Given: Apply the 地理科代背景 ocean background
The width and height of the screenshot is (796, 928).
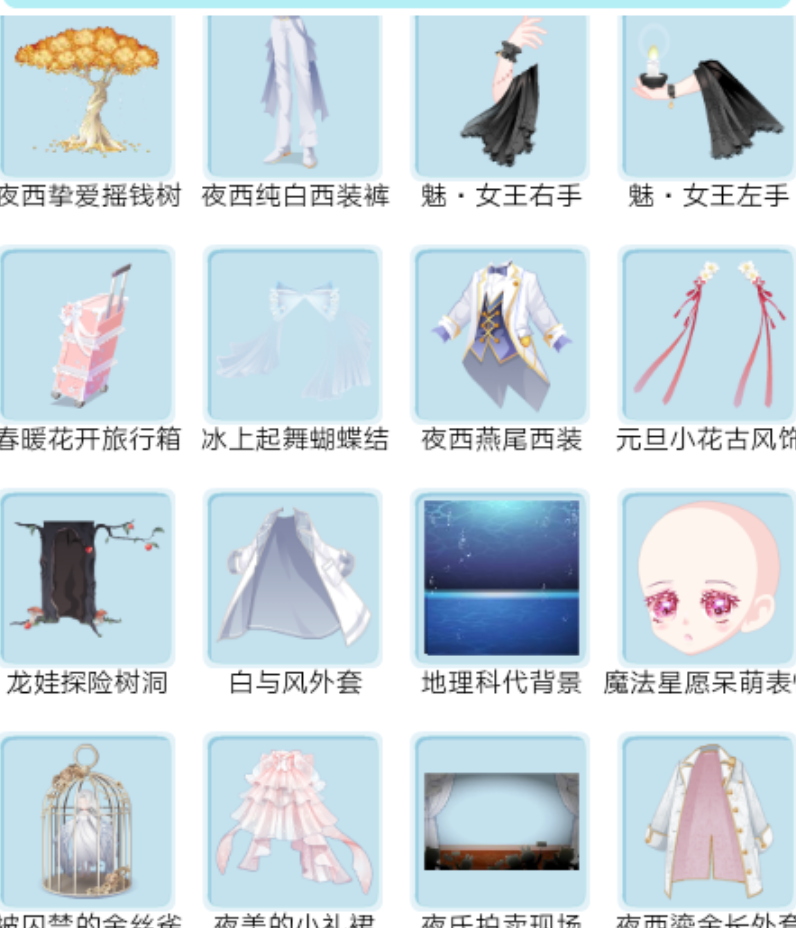Looking at the screenshot, I should (x=500, y=578).
